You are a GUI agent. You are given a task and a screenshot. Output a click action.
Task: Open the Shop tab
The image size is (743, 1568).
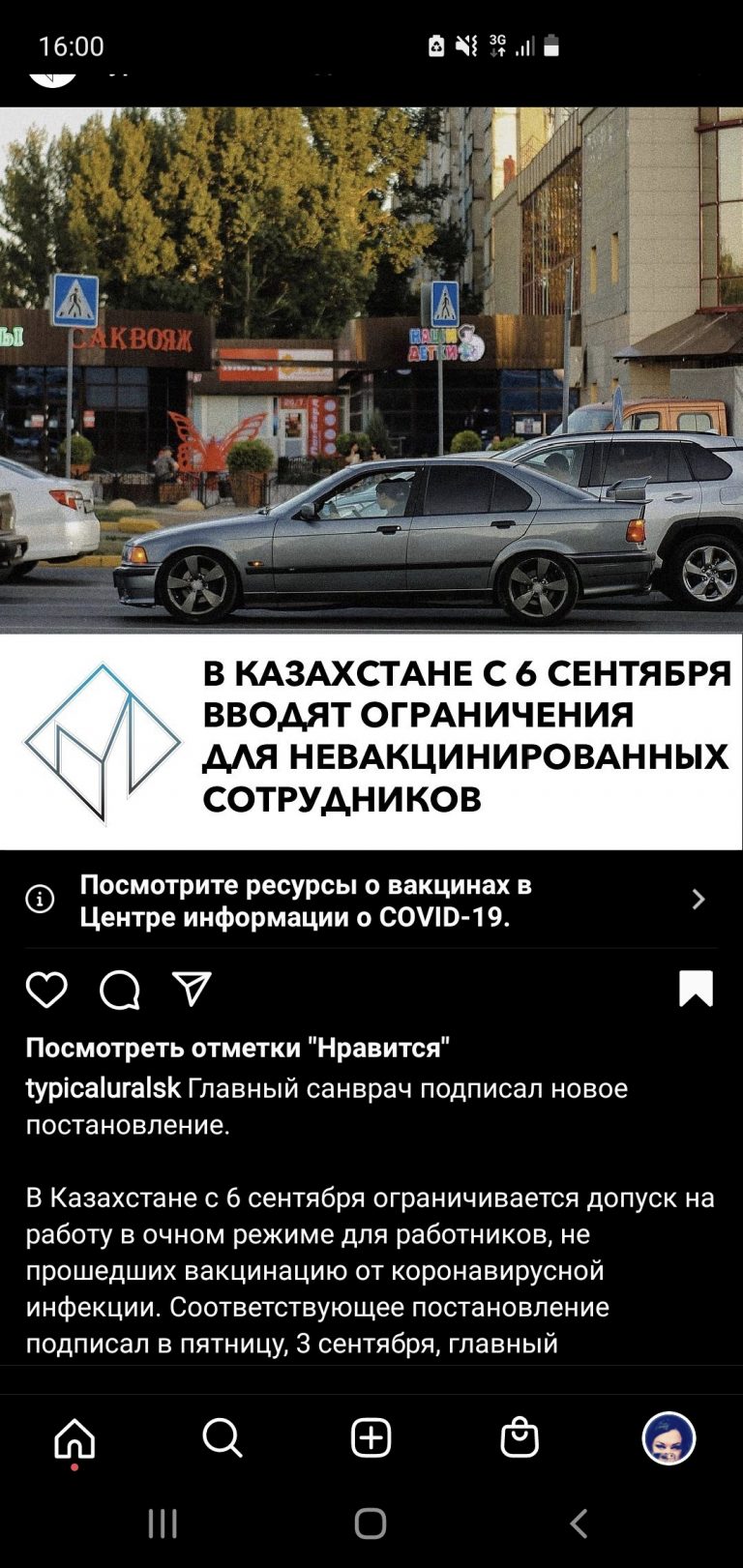[x=520, y=1437]
